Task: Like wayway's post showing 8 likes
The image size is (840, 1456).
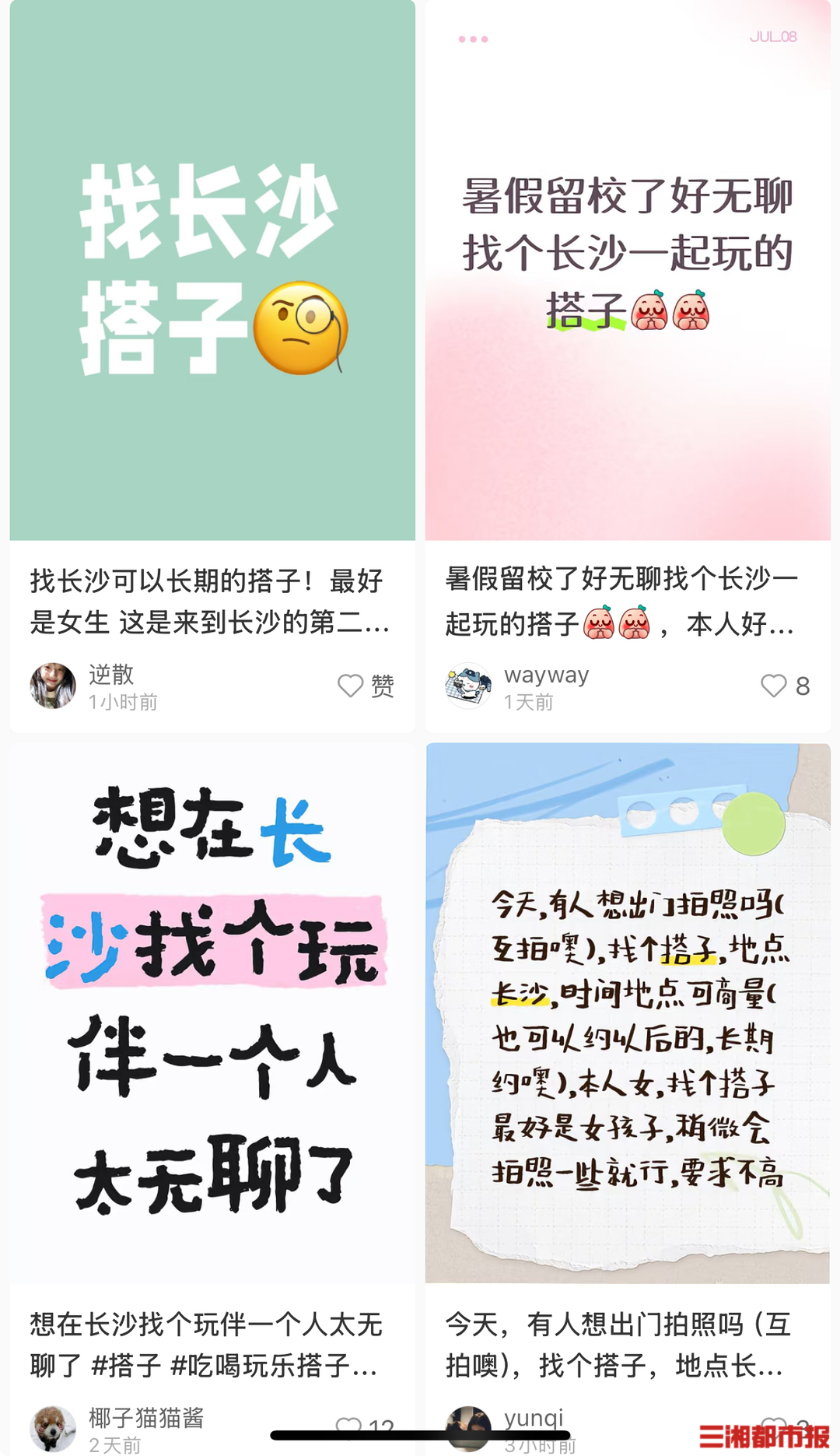Action: (x=774, y=686)
